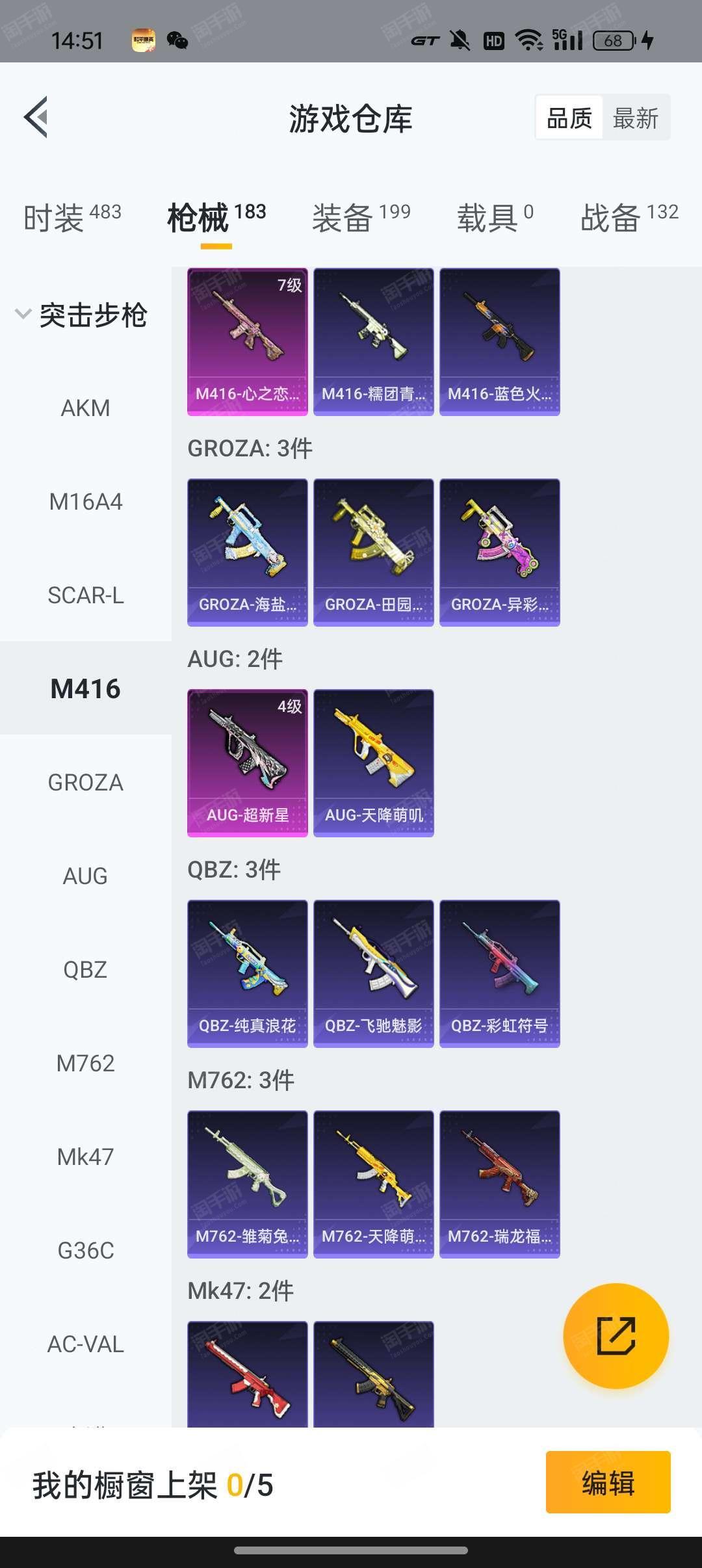This screenshot has width=702, height=1568.
Task: Open the M762-瑞龙福 skin tile
Action: (x=500, y=1184)
